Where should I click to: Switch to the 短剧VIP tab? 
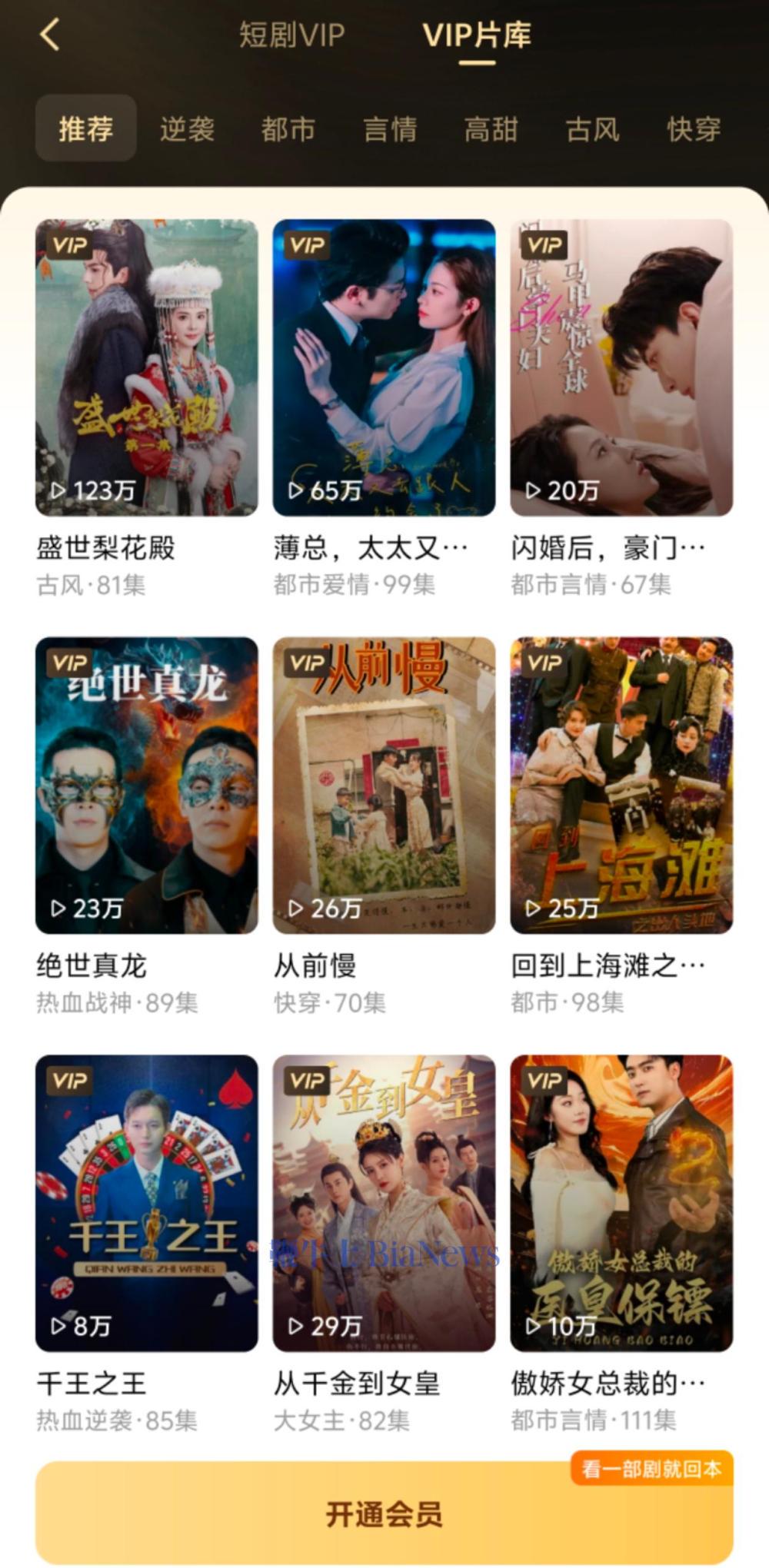pyautogui.click(x=291, y=35)
